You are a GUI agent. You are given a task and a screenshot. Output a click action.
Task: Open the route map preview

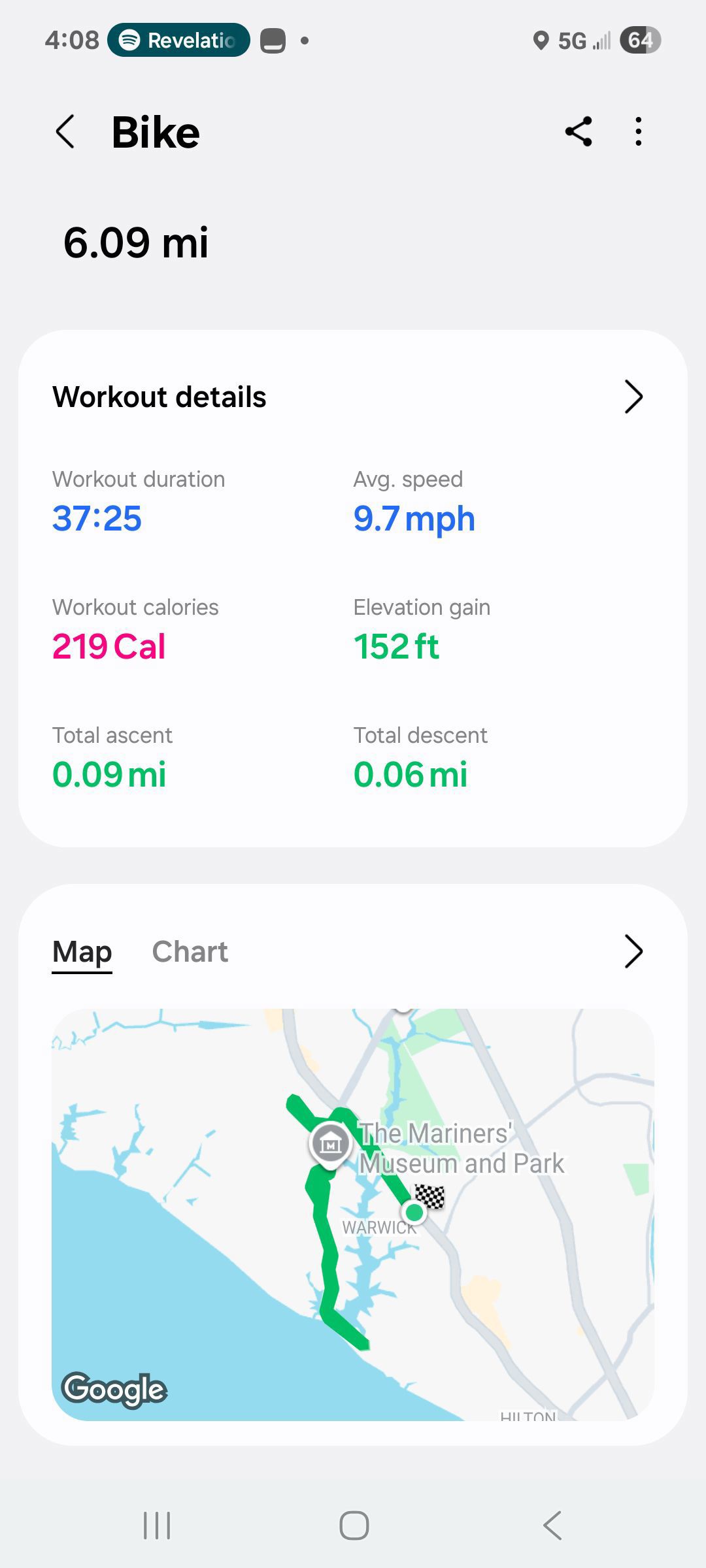coord(353,1215)
